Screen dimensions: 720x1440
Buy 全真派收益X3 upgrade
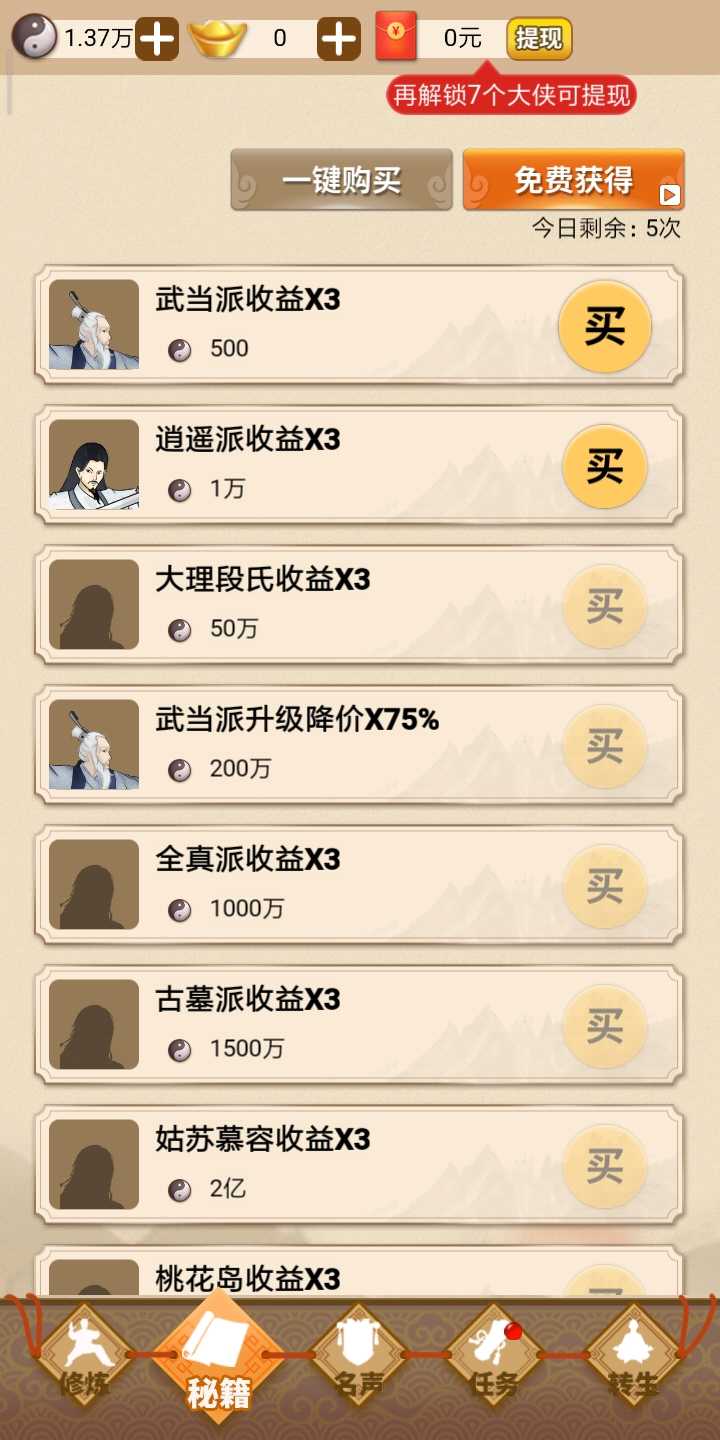point(605,887)
